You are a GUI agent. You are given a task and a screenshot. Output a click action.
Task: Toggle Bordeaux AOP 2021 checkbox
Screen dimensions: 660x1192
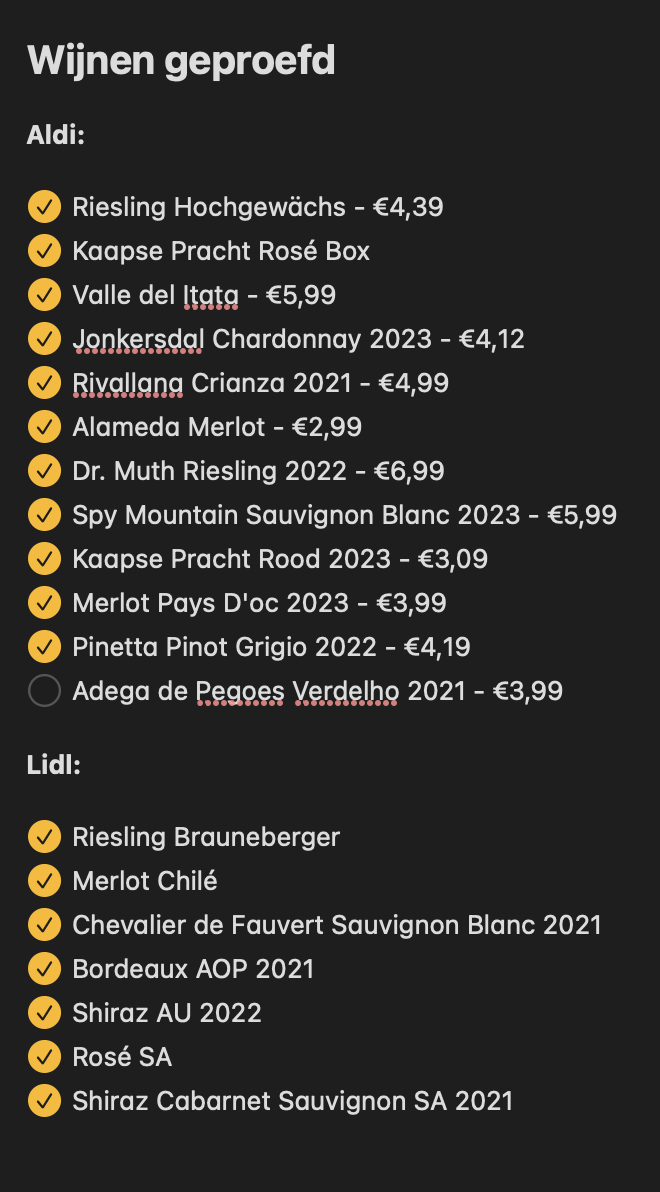click(x=44, y=969)
